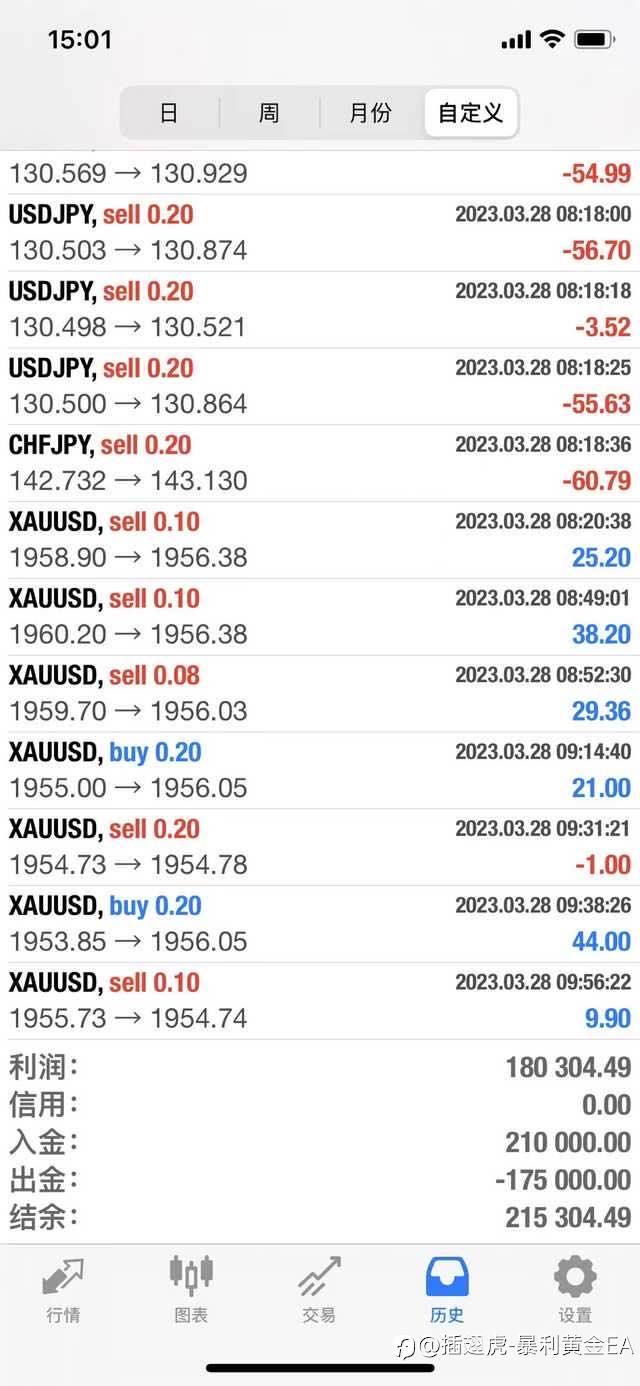The height and width of the screenshot is (1386, 640).
Task: Expand USDJPY trade with -3.52 loss
Action: [320, 309]
